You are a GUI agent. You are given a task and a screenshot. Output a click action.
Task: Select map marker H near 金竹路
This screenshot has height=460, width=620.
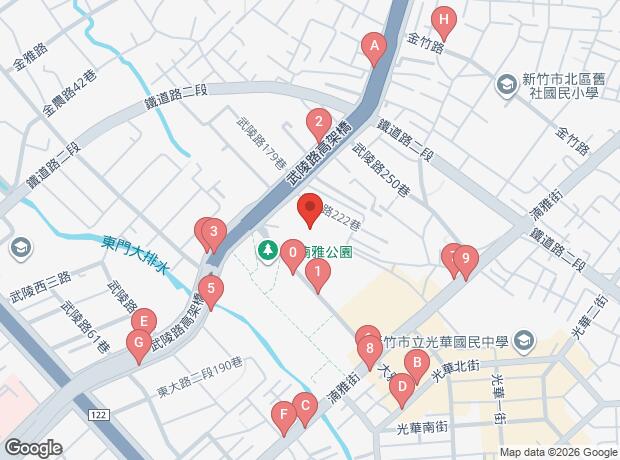tap(444, 23)
